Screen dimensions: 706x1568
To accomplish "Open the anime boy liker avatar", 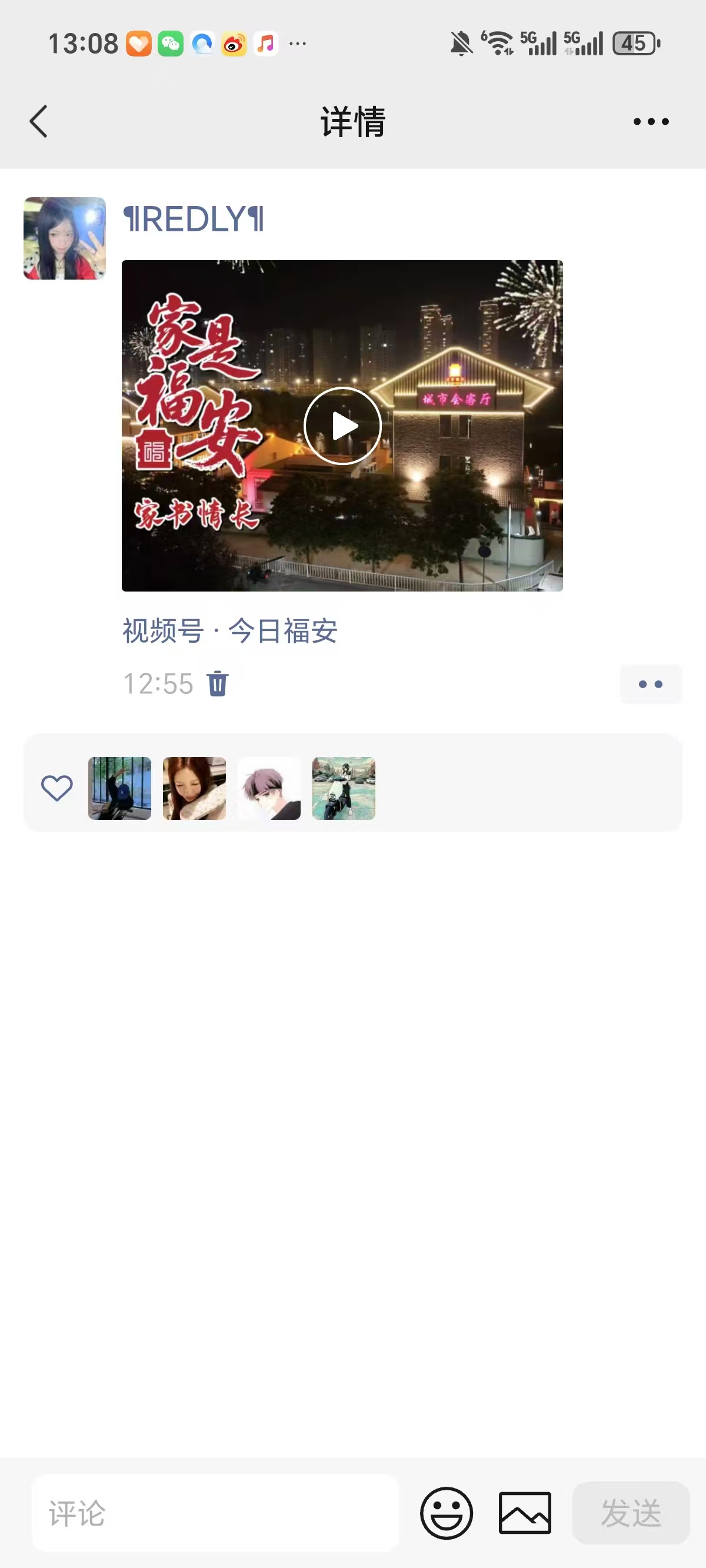I will pyautogui.click(x=269, y=788).
